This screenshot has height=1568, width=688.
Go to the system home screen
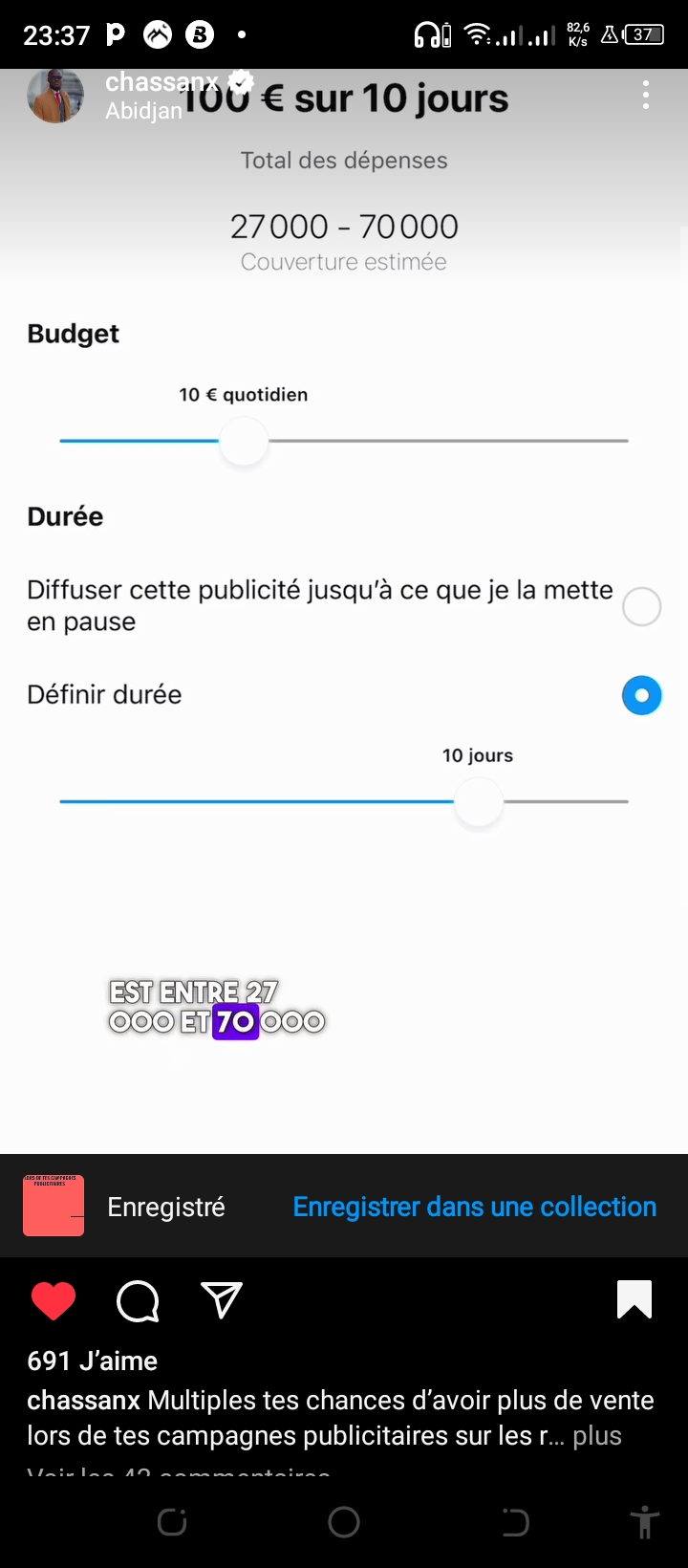(344, 1522)
